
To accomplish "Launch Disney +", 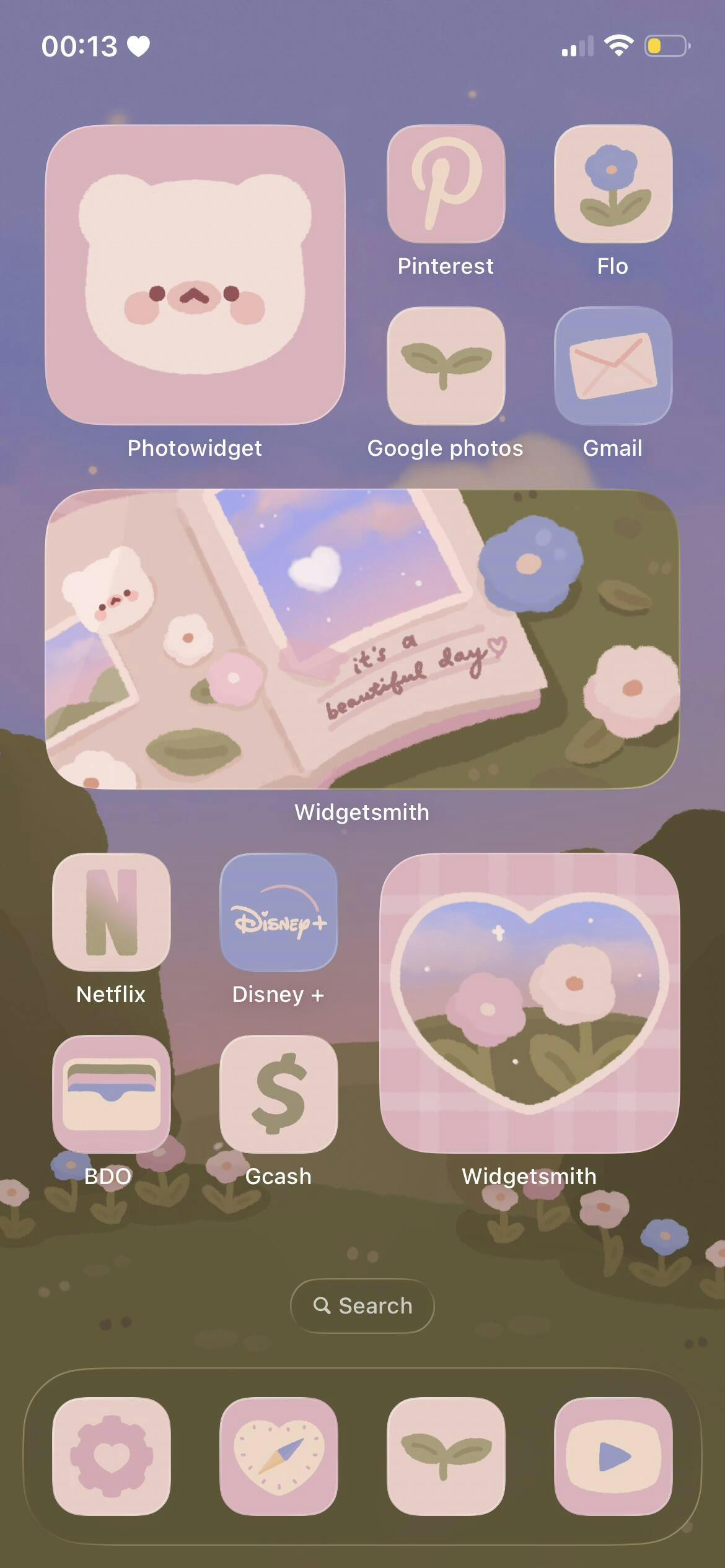I will (x=279, y=912).
